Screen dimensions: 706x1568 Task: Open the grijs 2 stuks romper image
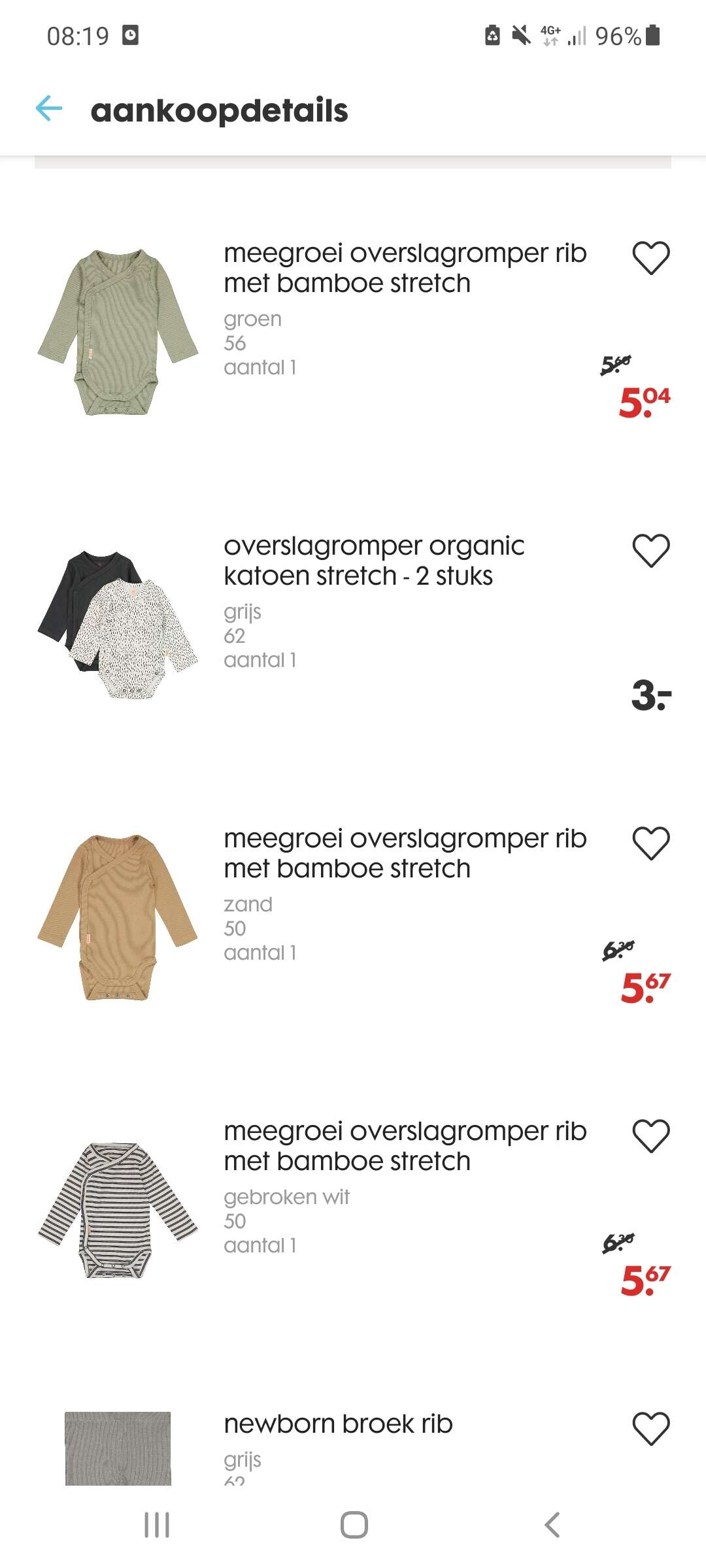[x=118, y=625]
